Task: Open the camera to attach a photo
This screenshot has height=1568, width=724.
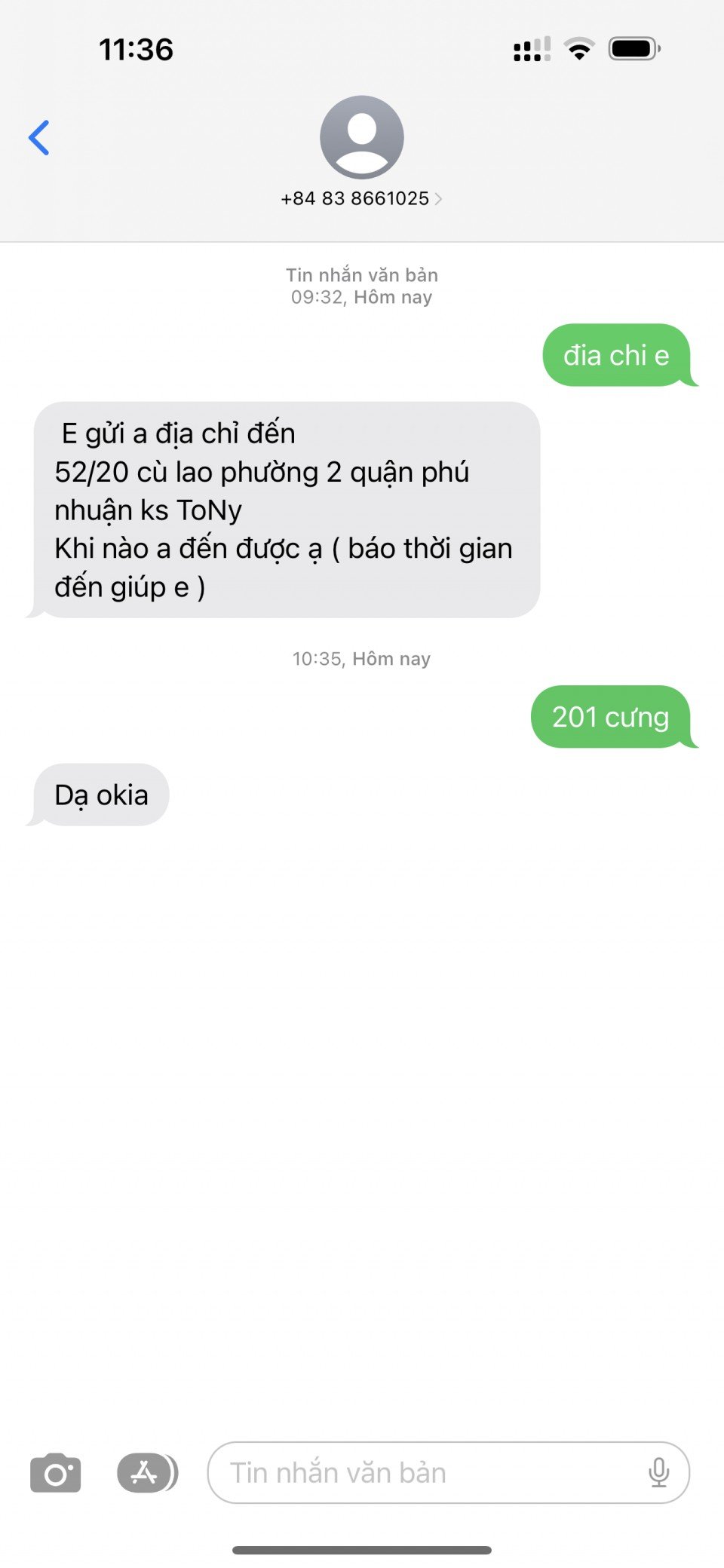Action: [x=55, y=1472]
